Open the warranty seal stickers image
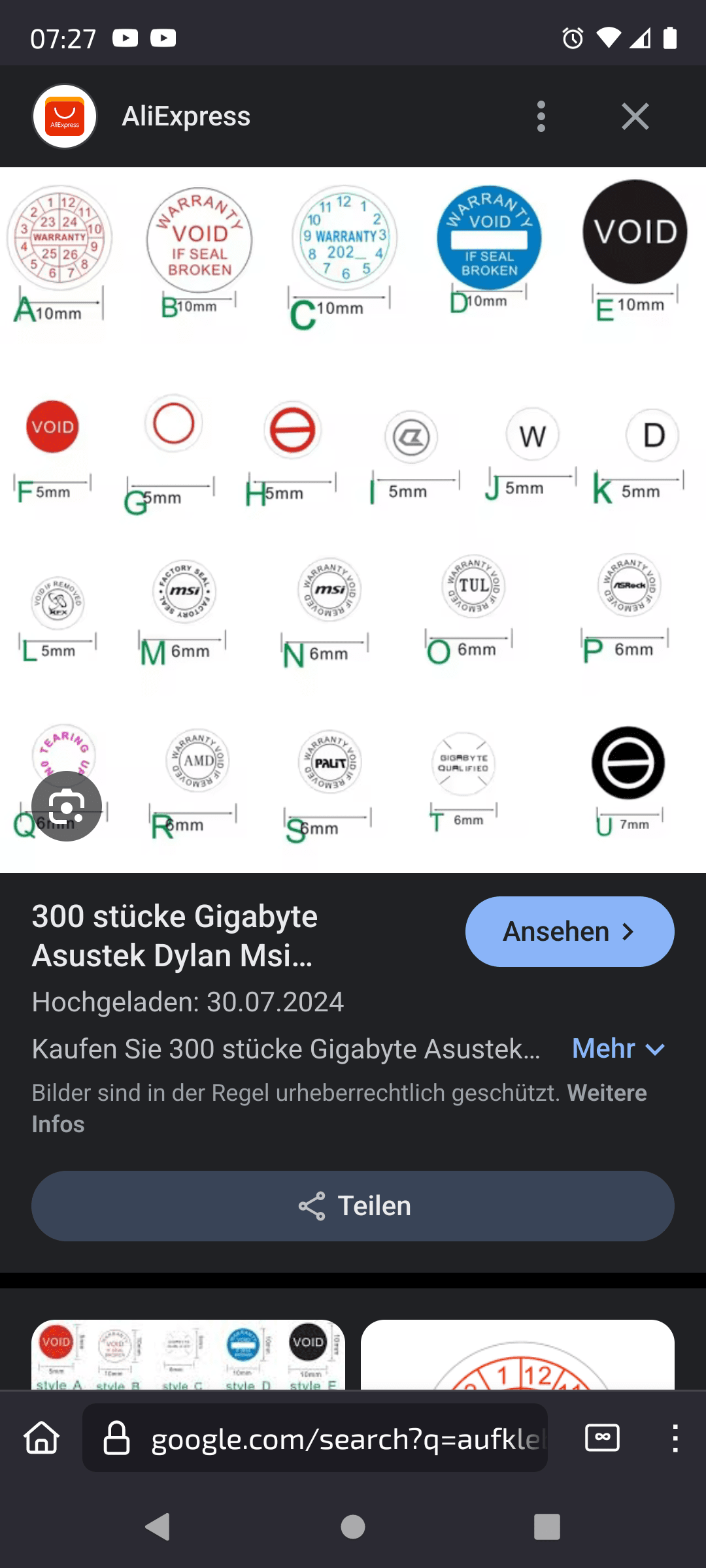This screenshot has width=706, height=1568. coord(353,519)
